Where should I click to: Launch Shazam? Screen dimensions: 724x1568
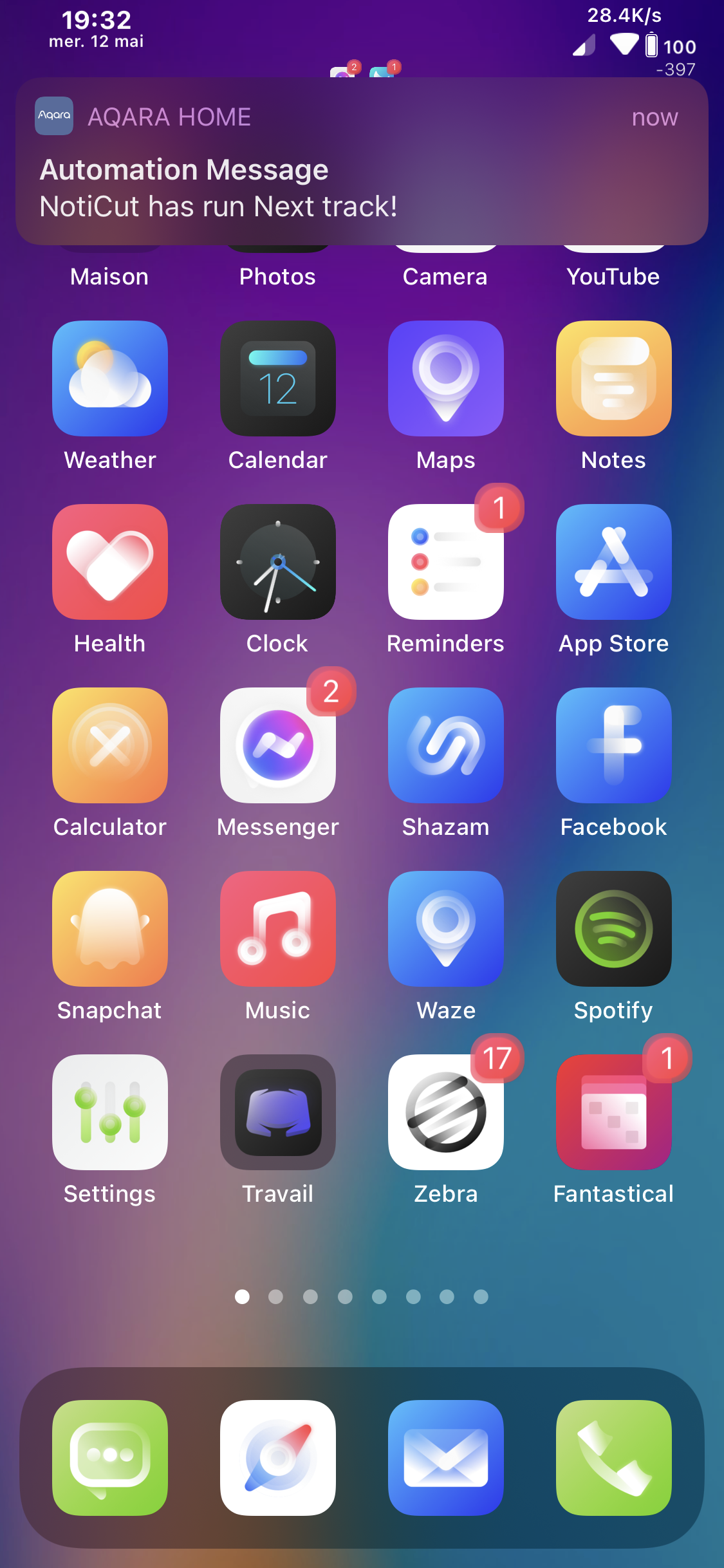[446, 745]
